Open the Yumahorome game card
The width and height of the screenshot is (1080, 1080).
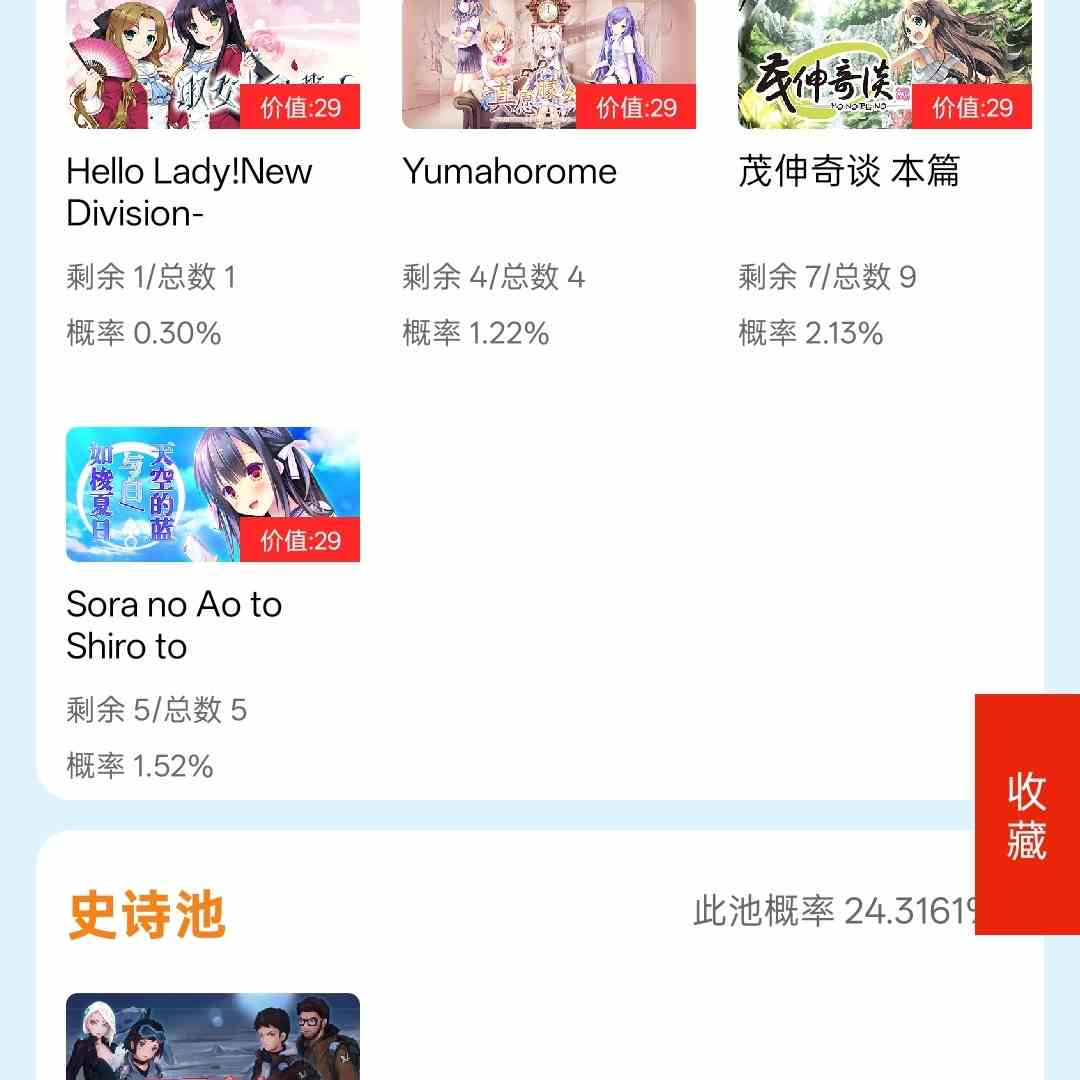[548, 64]
